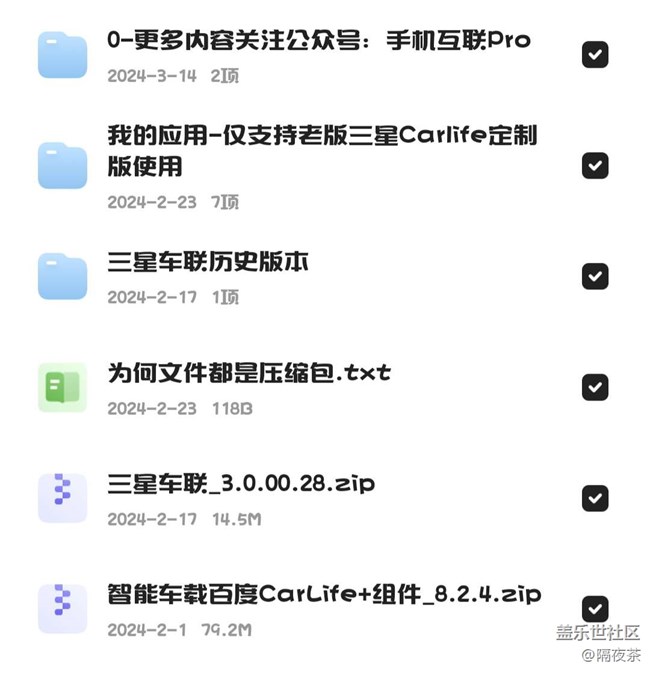Uncheck the 手机互联Pro folder checkbox
This screenshot has width=650, height=675.
pyautogui.click(x=595, y=54)
